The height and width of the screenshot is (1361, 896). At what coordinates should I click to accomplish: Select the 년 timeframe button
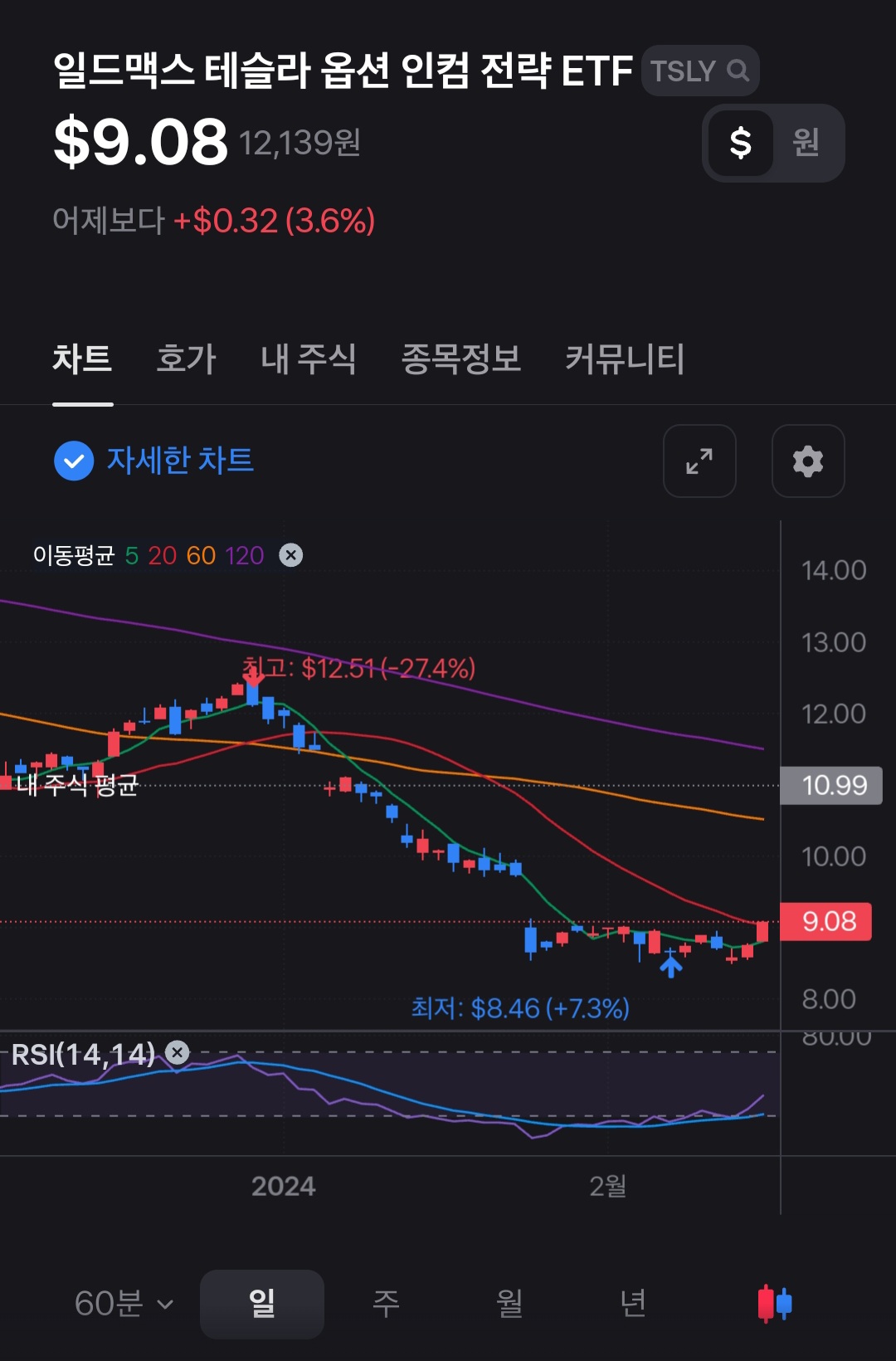click(635, 1303)
